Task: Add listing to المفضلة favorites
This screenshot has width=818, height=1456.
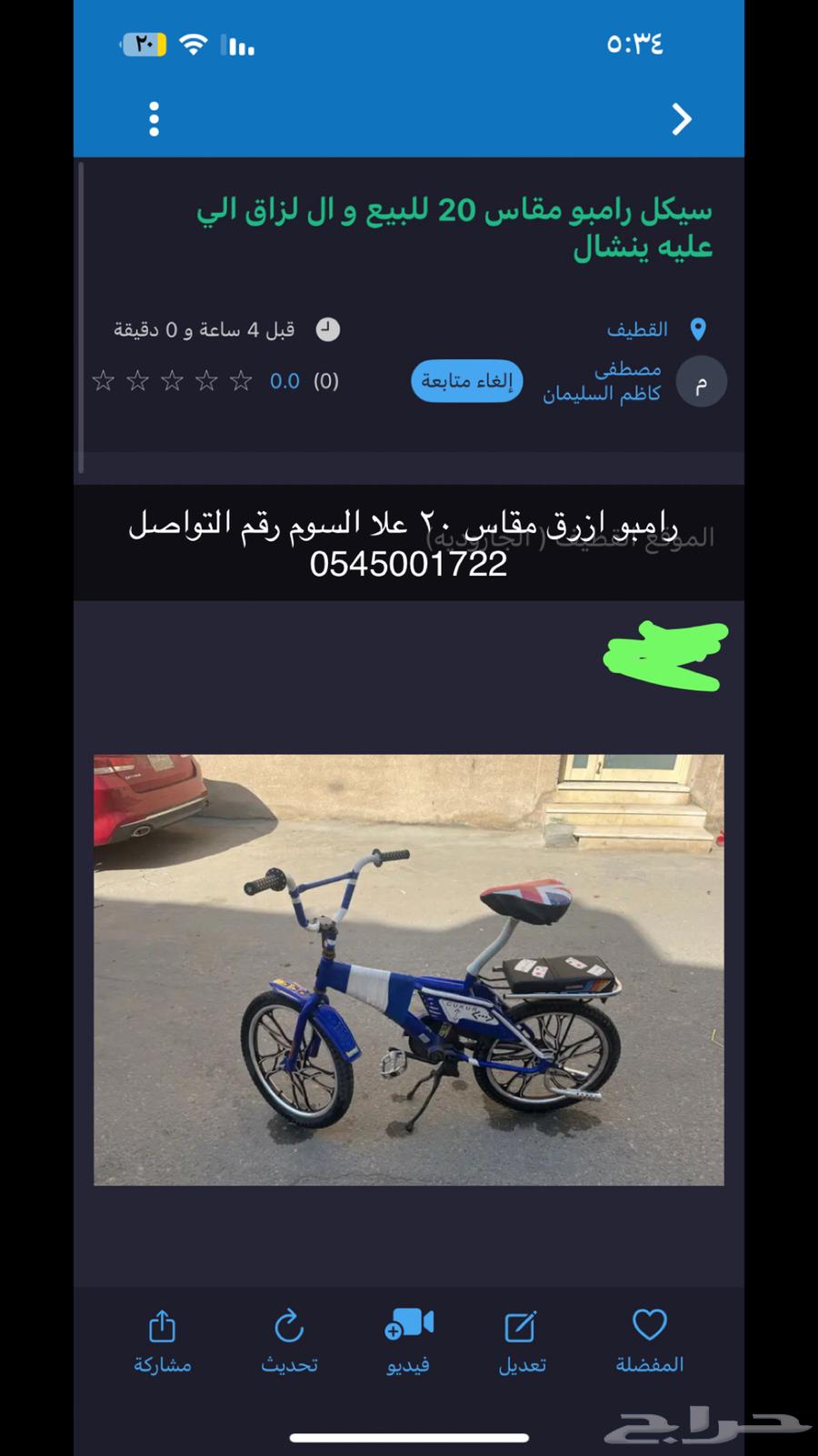Action: click(649, 1340)
